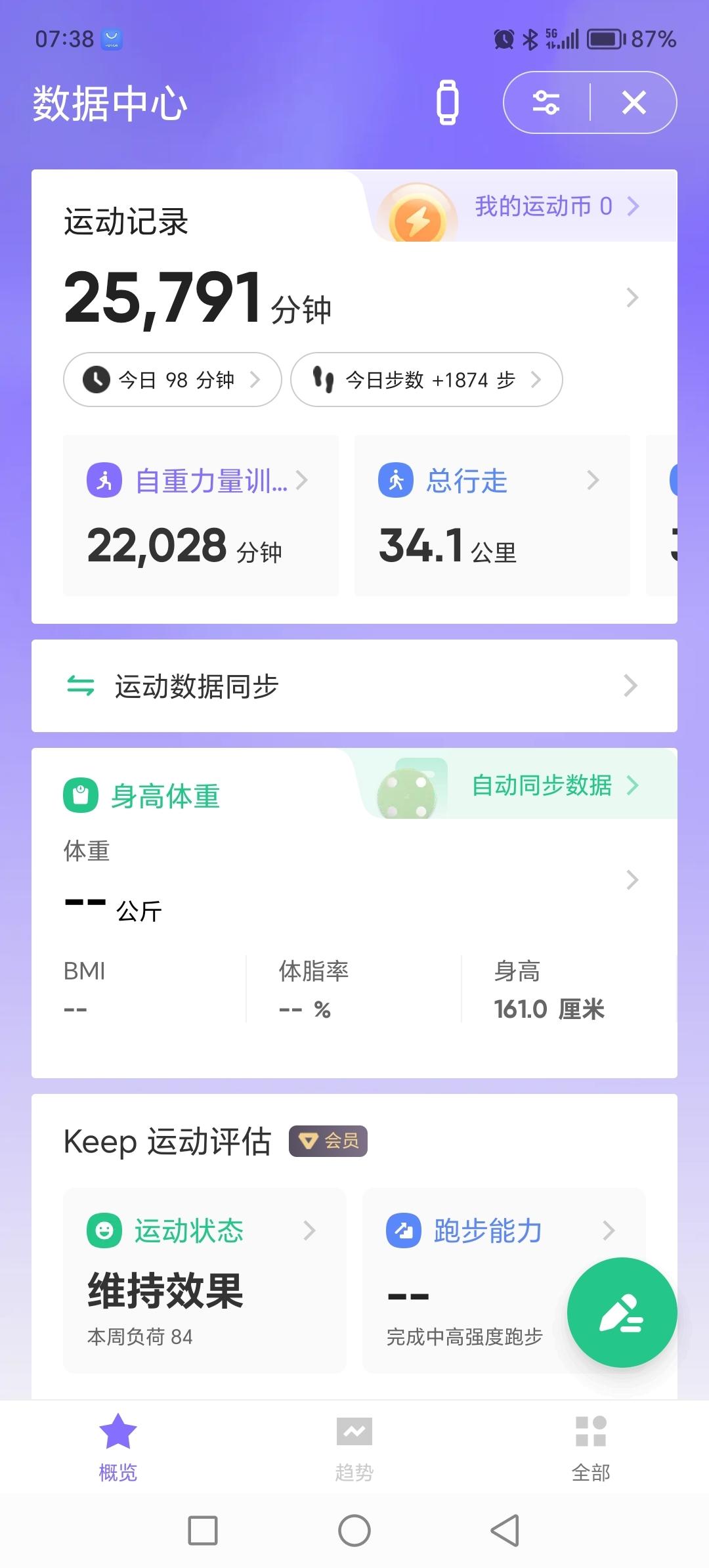Tap the green edit floating button
The height and width of the screenshot is (1568, 709).
(622, 1313)
